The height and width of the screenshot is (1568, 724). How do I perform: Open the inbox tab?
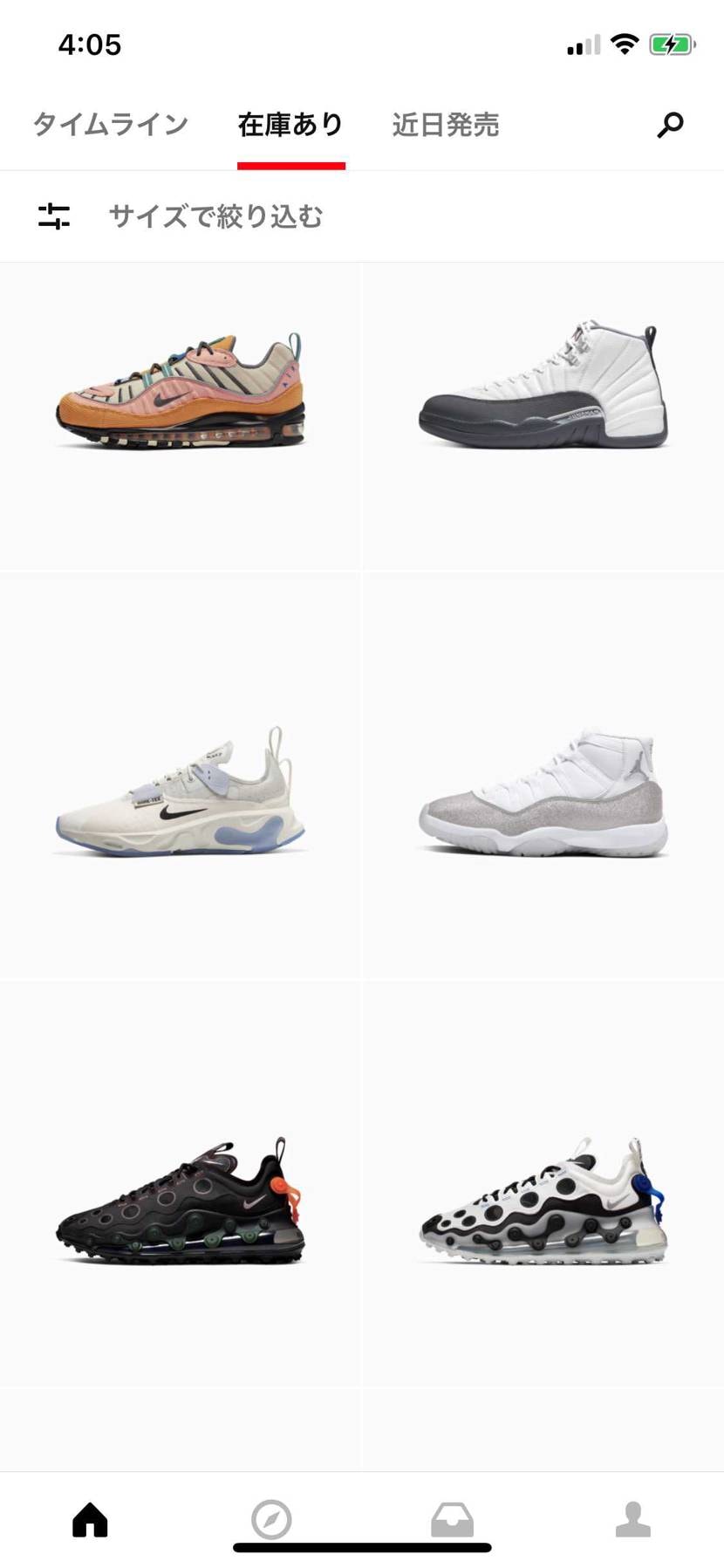coord(452,1519)
